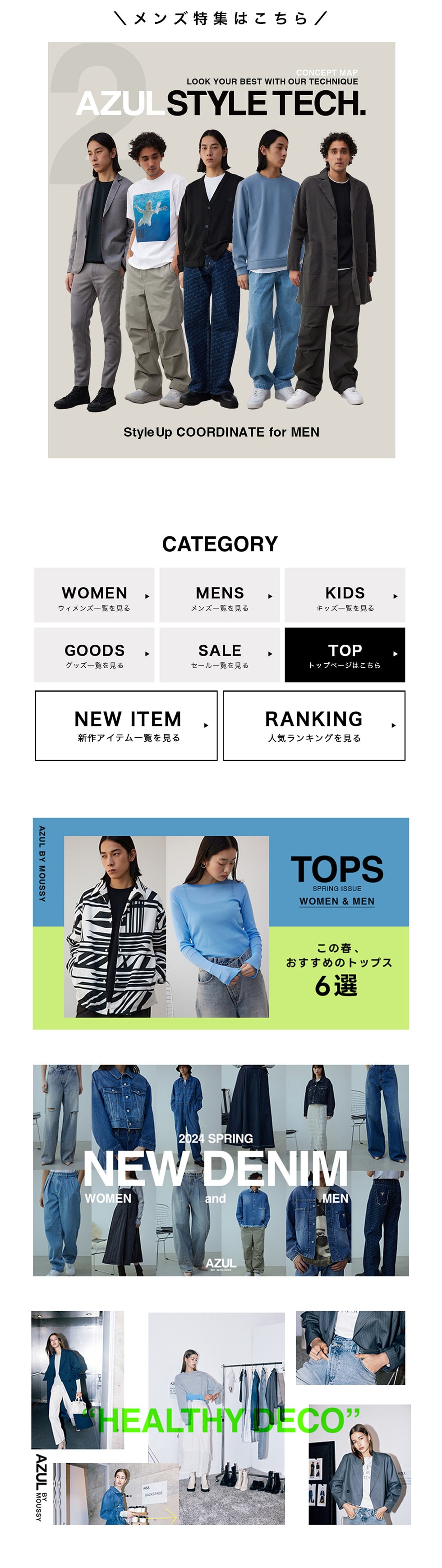
Task: Open the MENS category list
Action: coord(220,596)
